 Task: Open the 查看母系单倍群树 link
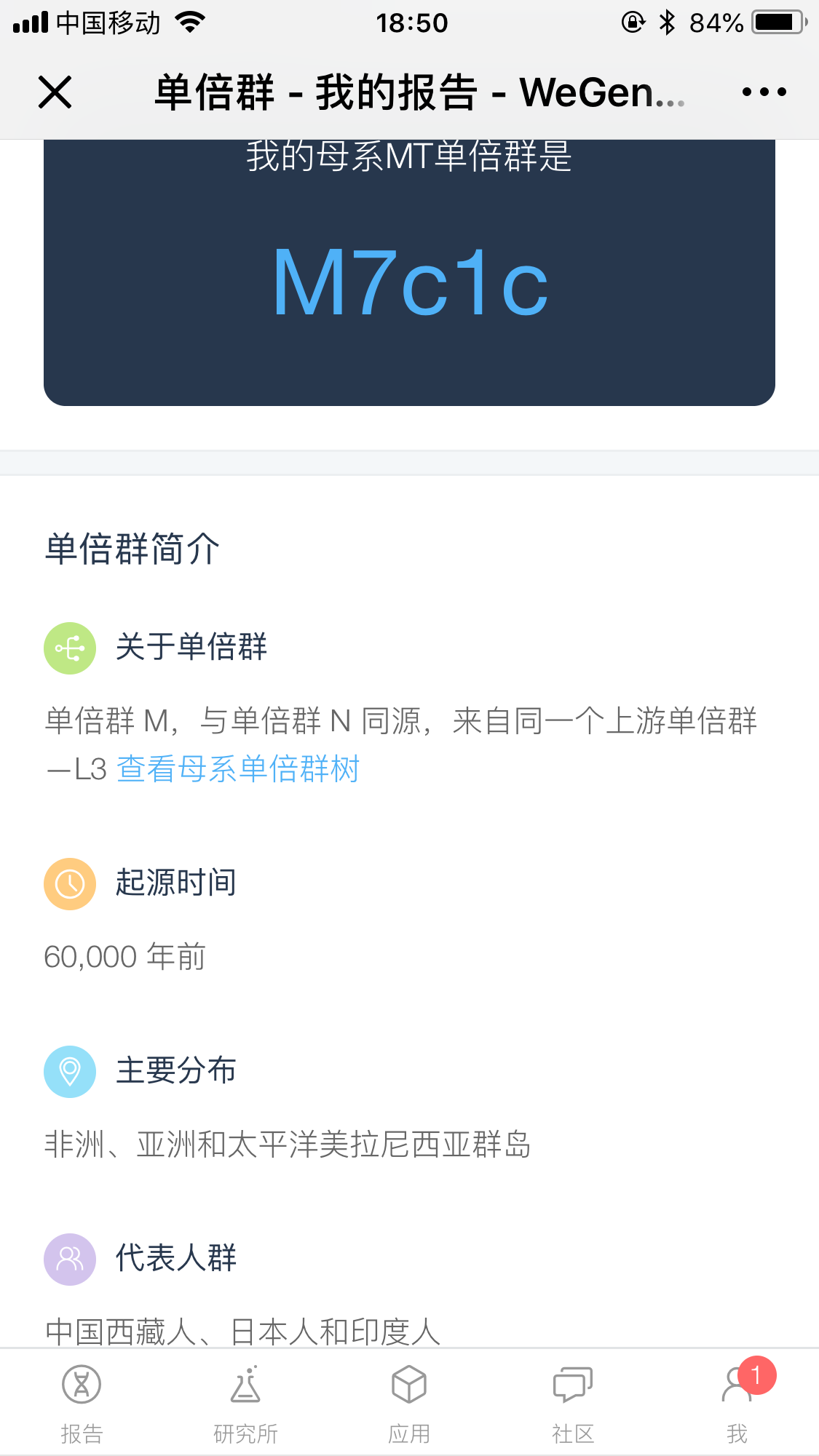(238, 769)
